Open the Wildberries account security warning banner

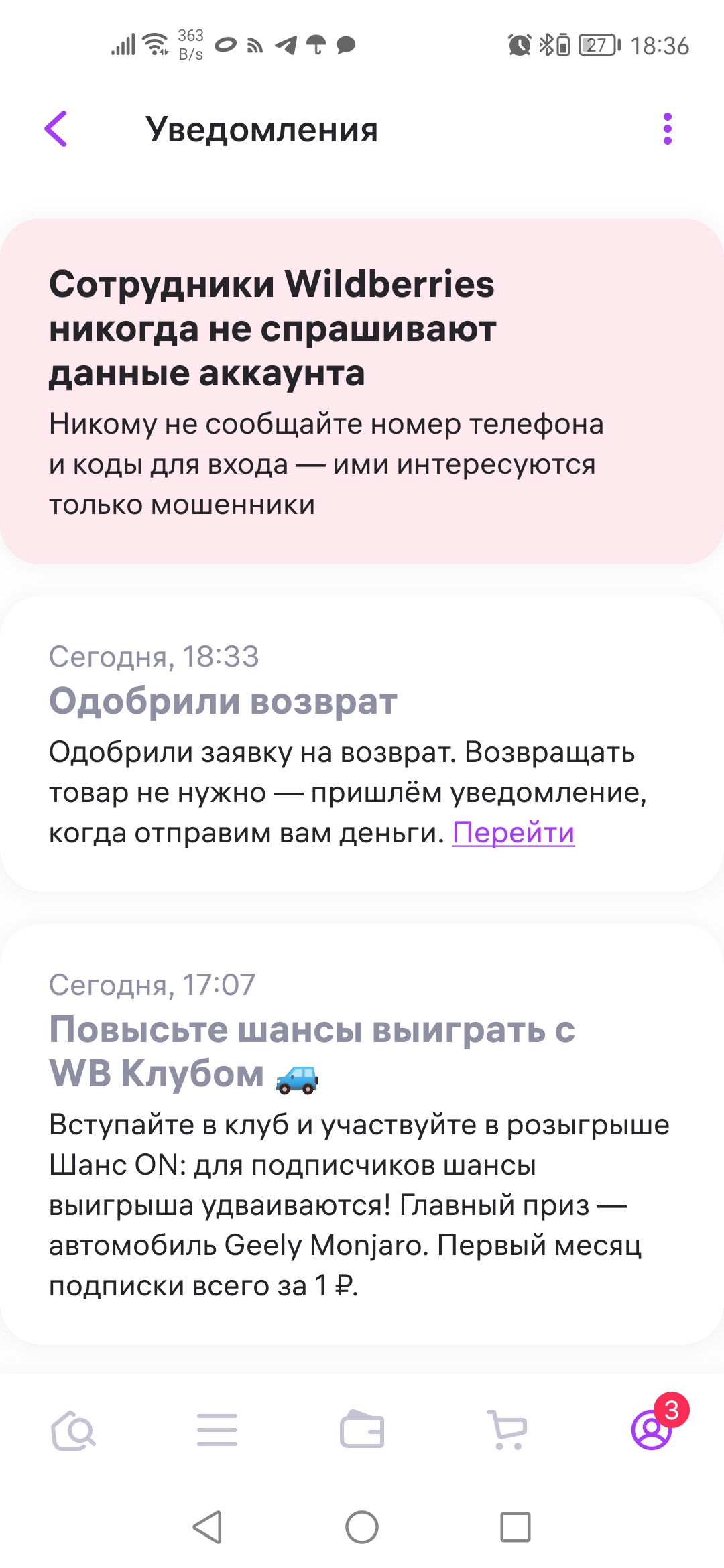(x=362, y=391)
